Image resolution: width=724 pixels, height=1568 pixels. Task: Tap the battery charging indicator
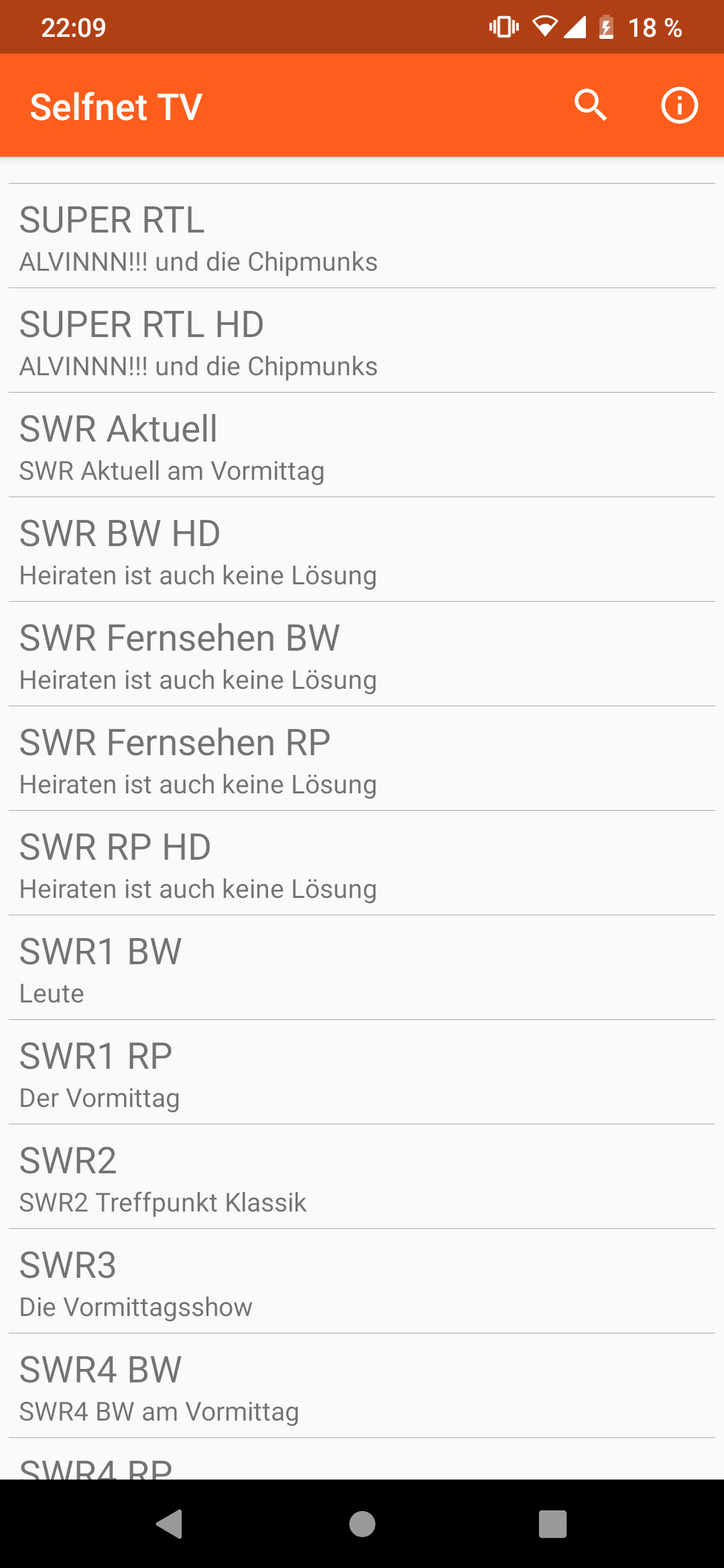coord(605,27)
